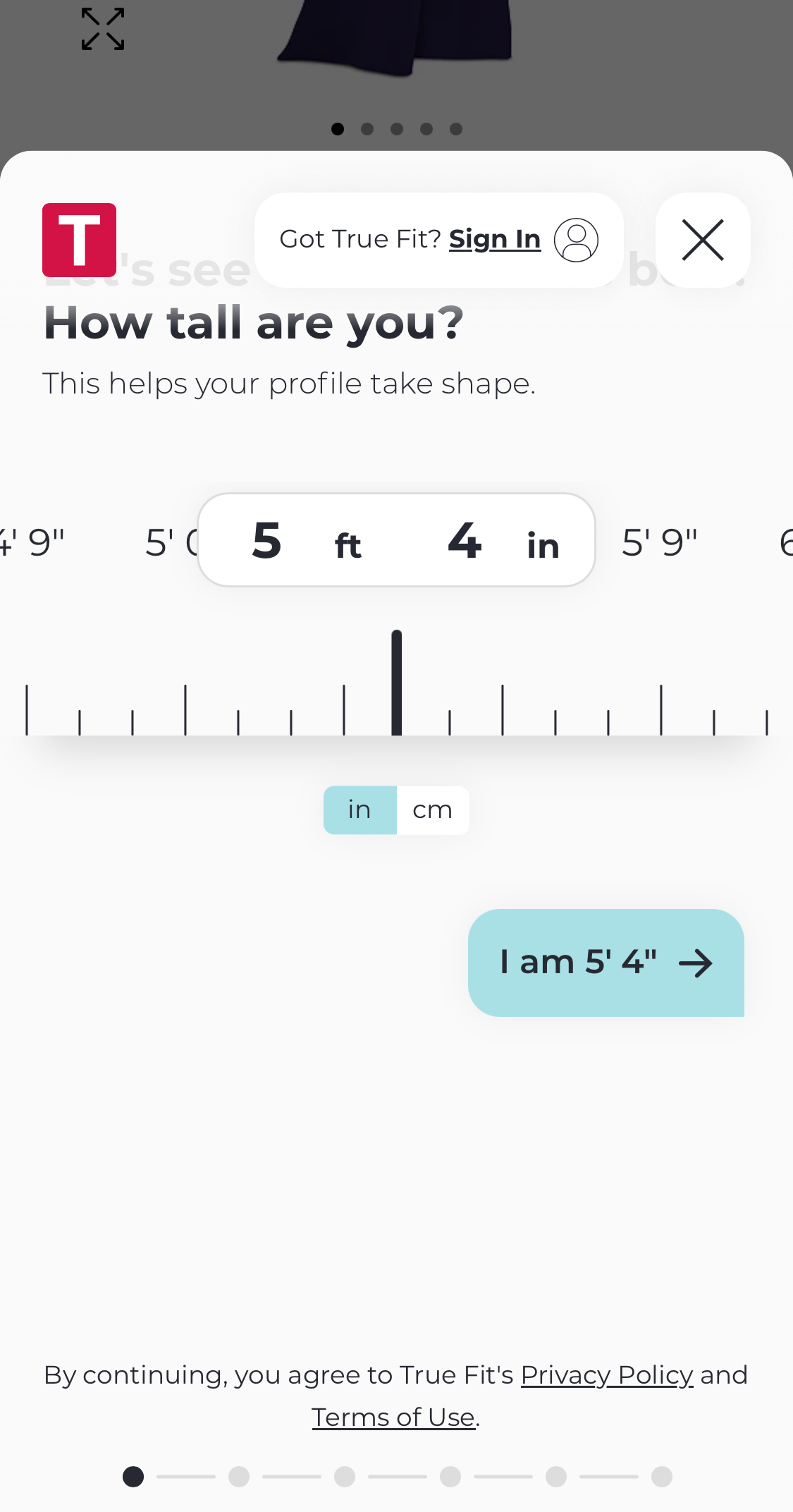The width and height of the screenshot is (793, 1512).
Task: Select 5' 9" on the height ruler
Action: click(660, 541)
